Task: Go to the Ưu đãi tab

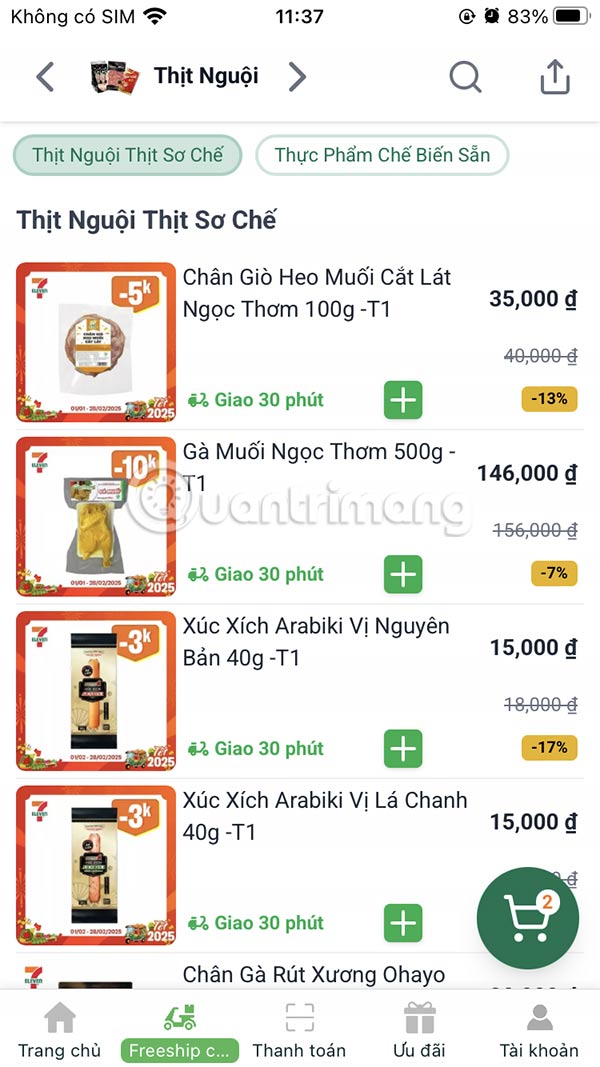Action: click(418, 1031)
